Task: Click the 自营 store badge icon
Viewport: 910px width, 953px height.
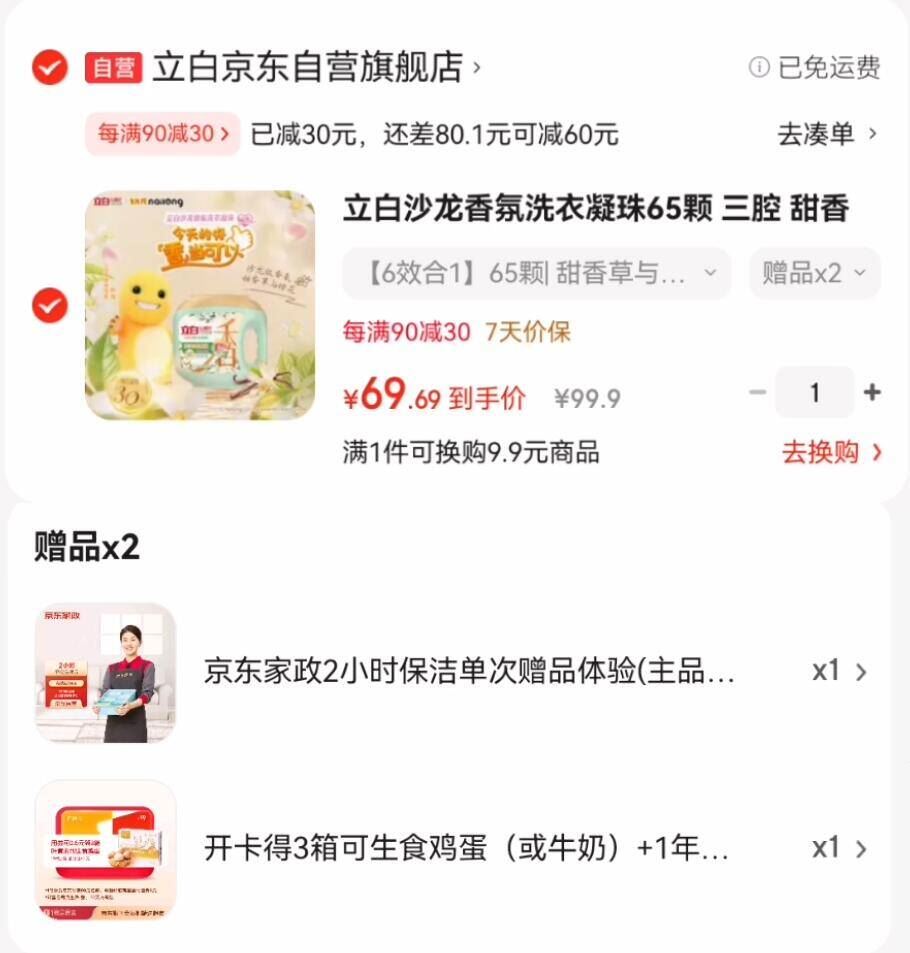Action: 111,68
